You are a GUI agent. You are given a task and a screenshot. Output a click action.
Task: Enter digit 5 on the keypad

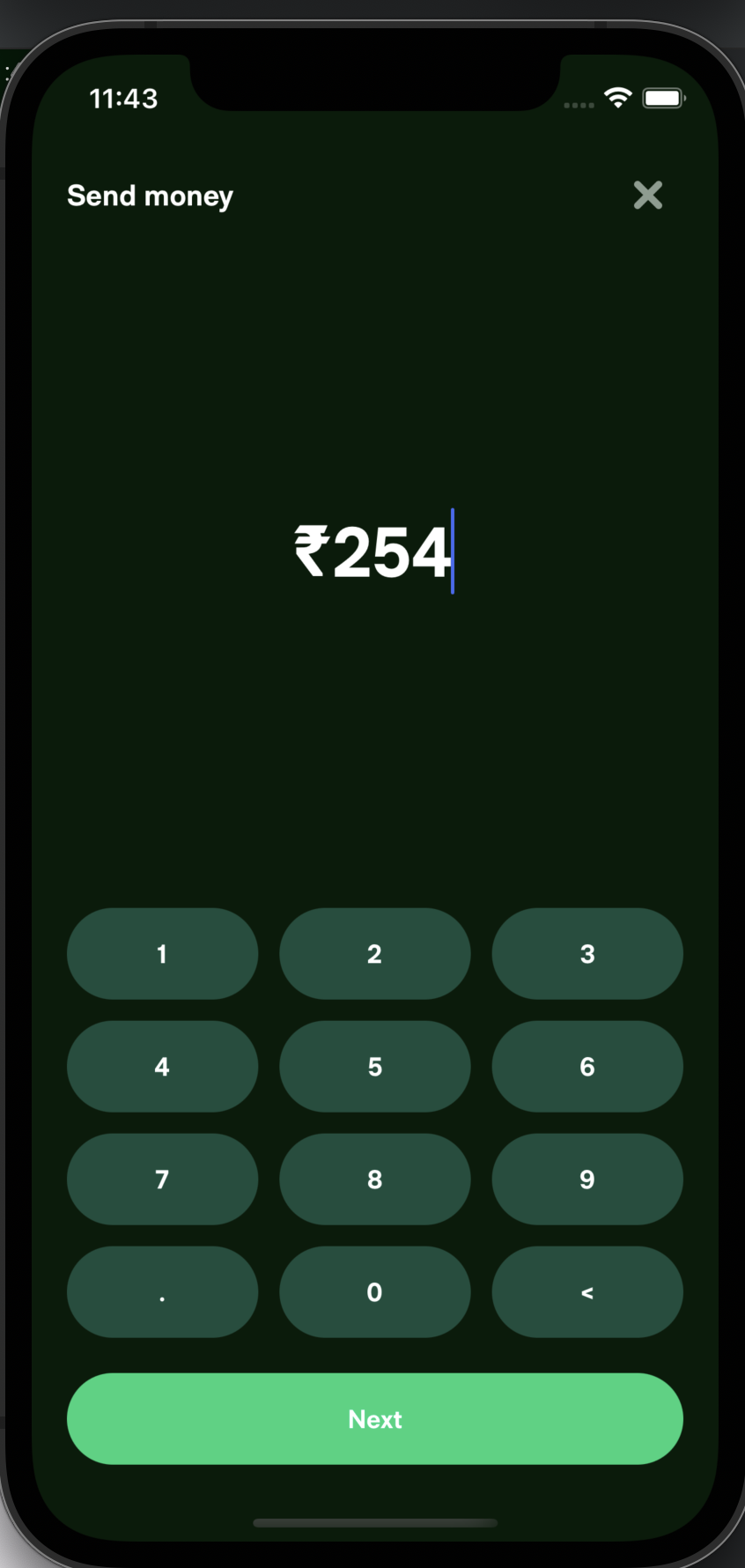click(x=375, y=1066)
